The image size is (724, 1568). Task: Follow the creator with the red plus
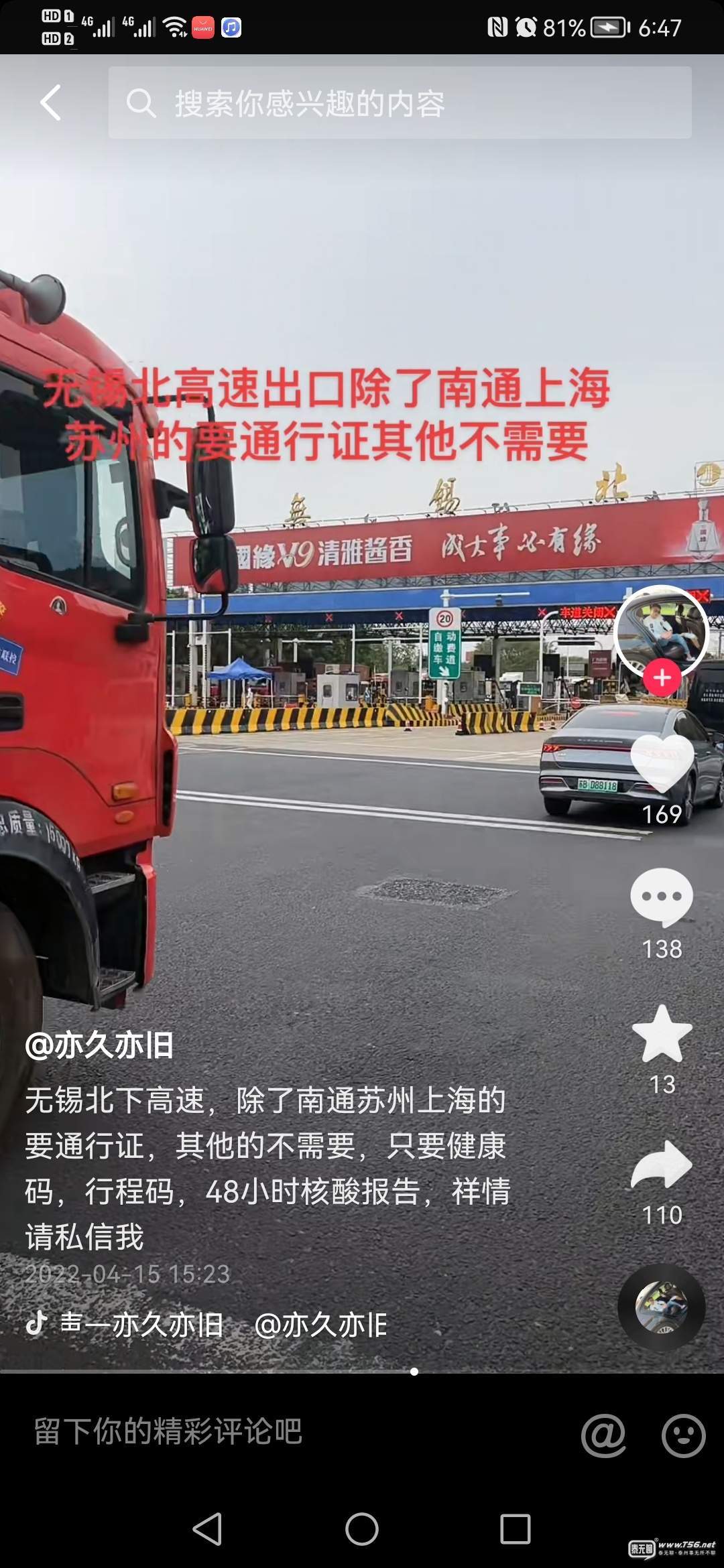662,678
